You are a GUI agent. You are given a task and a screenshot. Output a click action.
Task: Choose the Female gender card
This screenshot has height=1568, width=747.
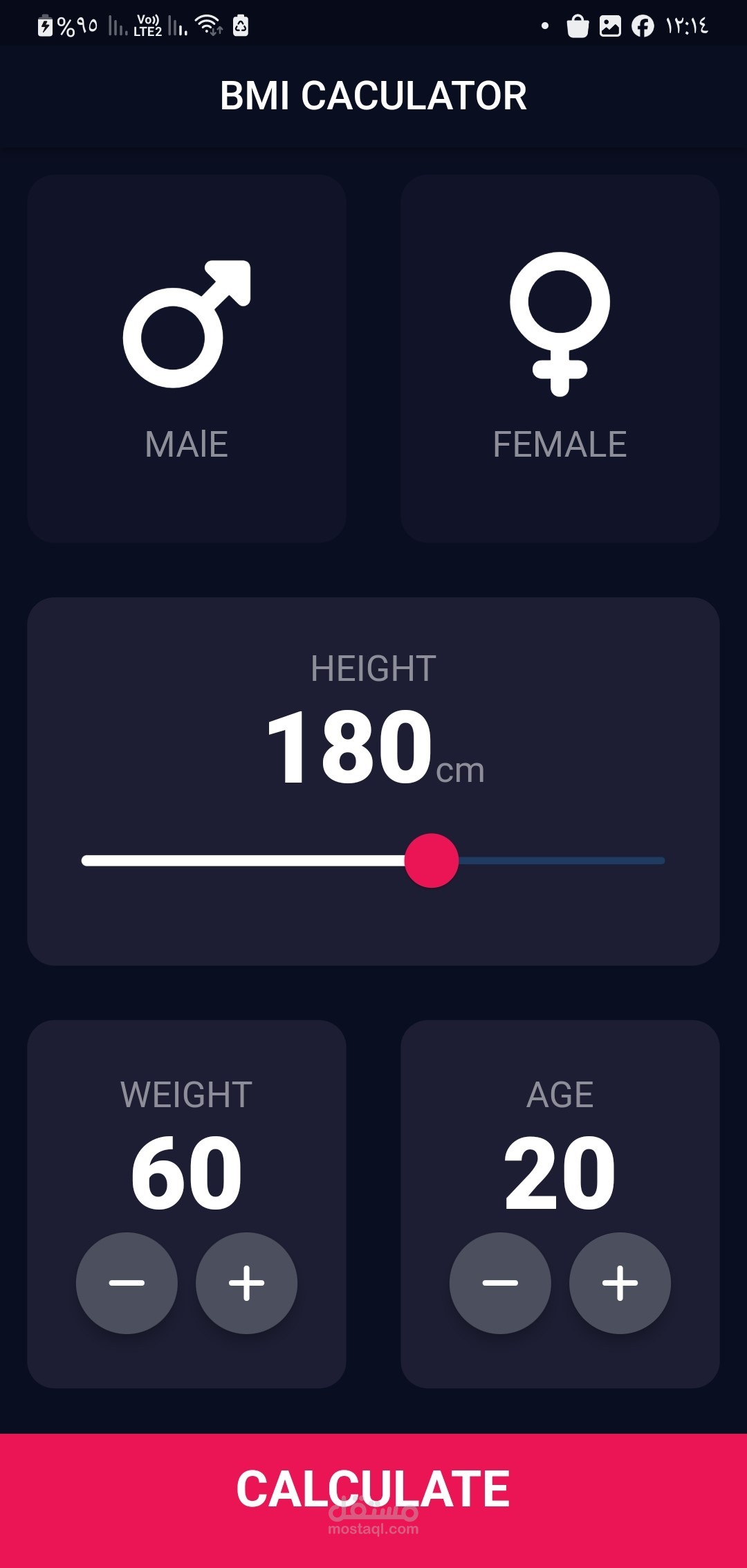pos(560,358)
